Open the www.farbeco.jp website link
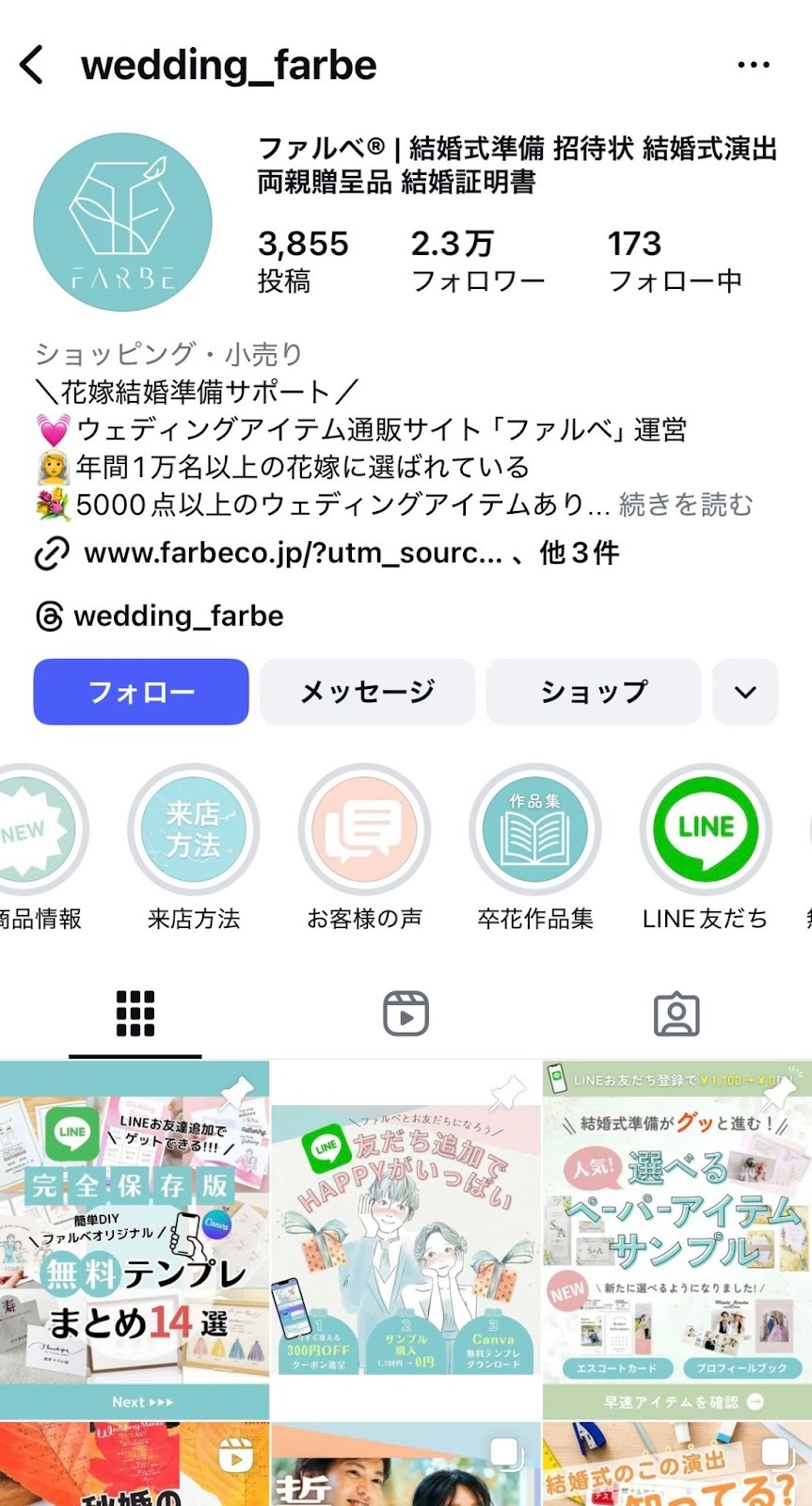The height and width of the screenshot is (1506, 812). tap(292, 553)
